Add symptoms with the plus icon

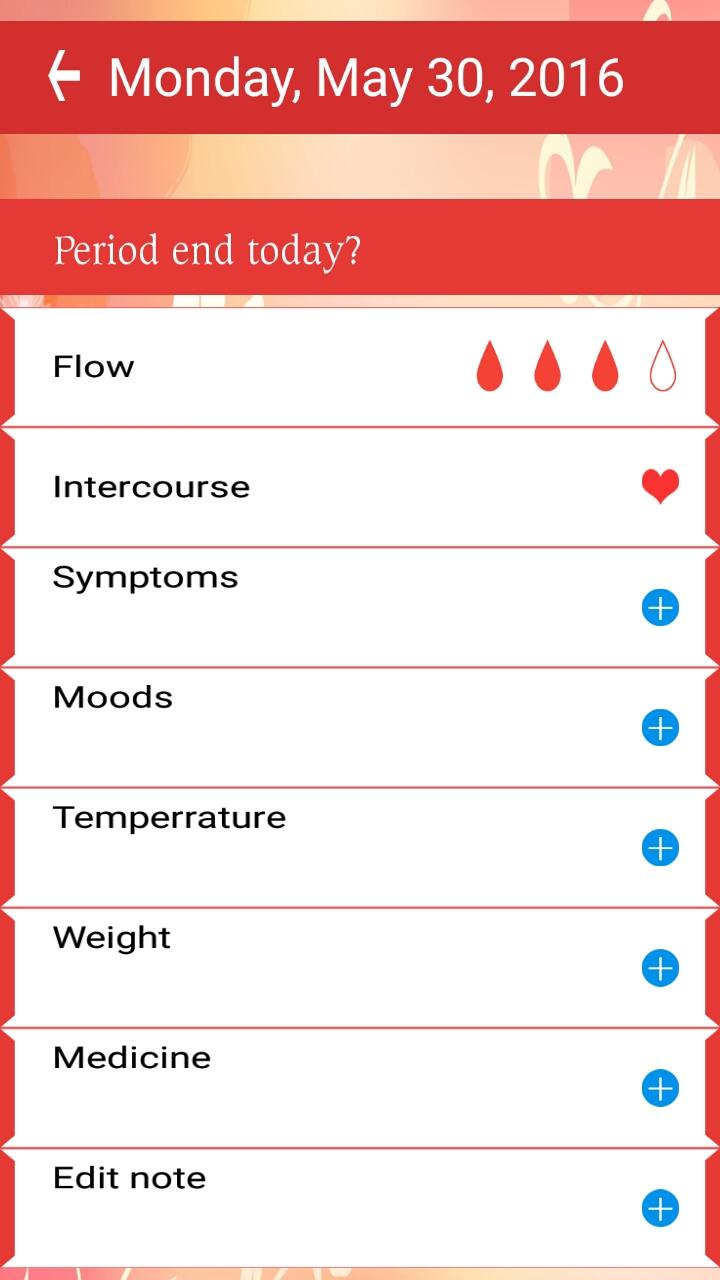660,608
